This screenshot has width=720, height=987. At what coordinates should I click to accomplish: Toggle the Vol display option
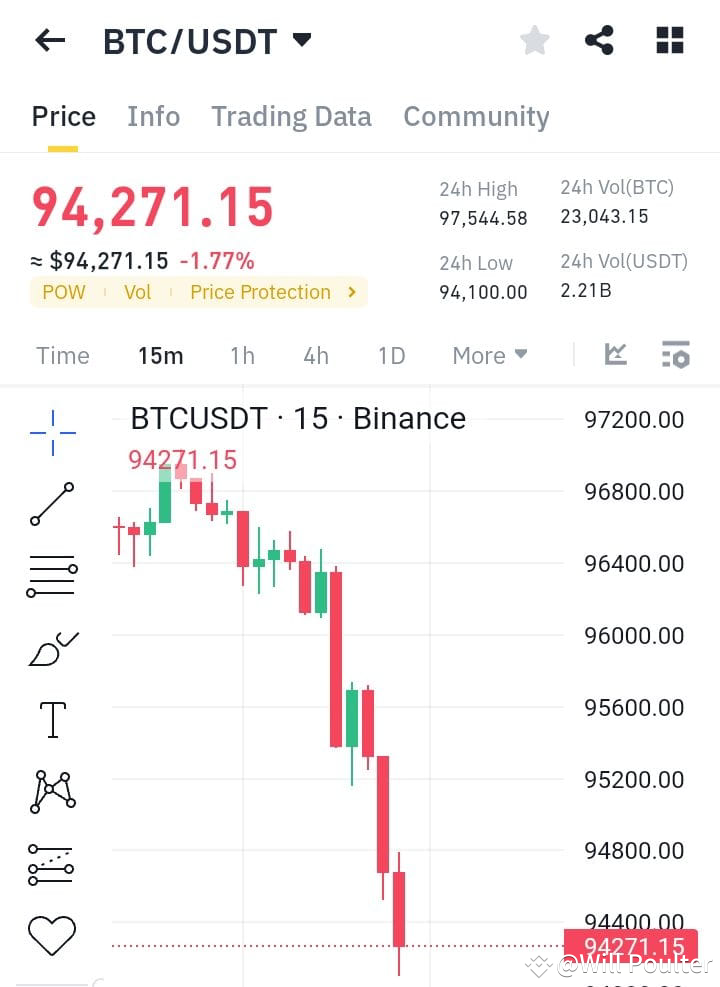click(137, 292)
